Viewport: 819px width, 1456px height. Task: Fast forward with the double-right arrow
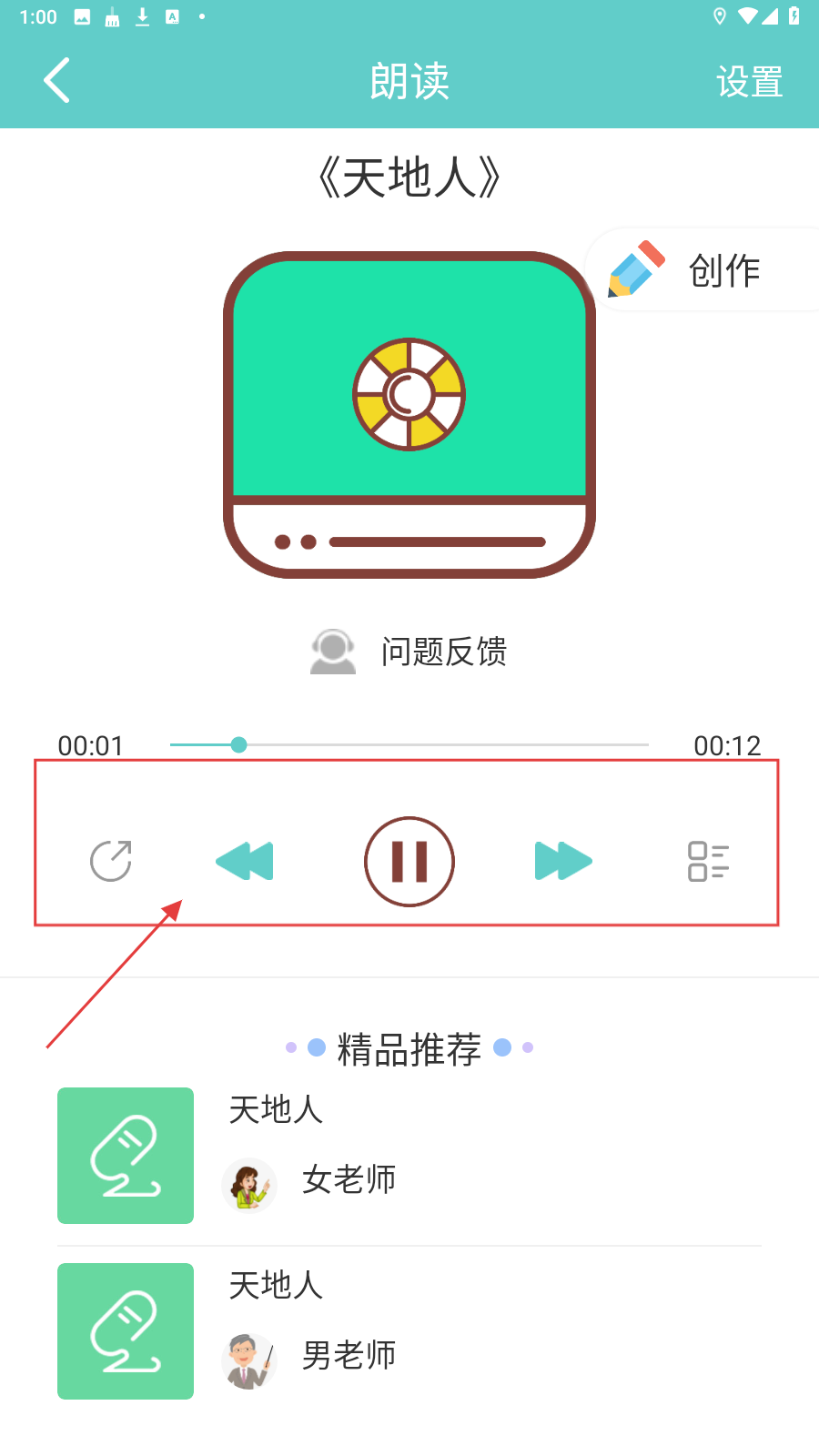tap(562, 861)
